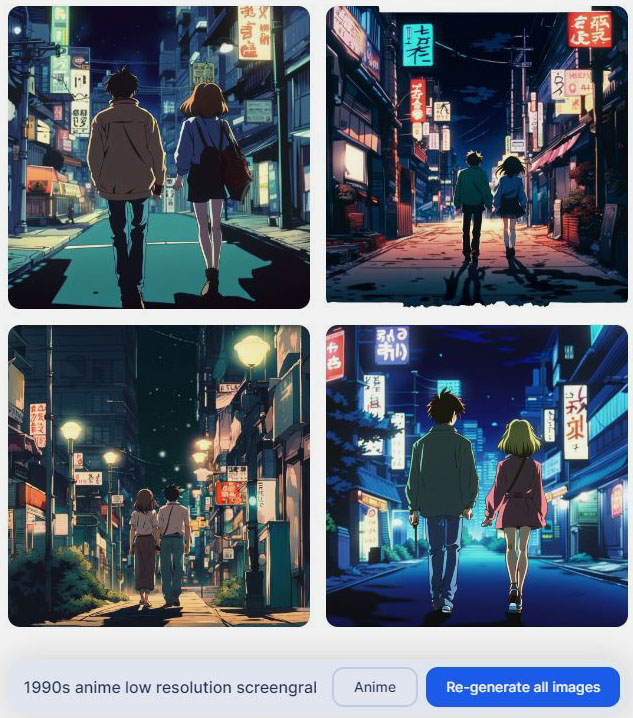The image size is (633, 718).
Task: Edit the 1990s anime prompt text field
Action: coord(170,687)
